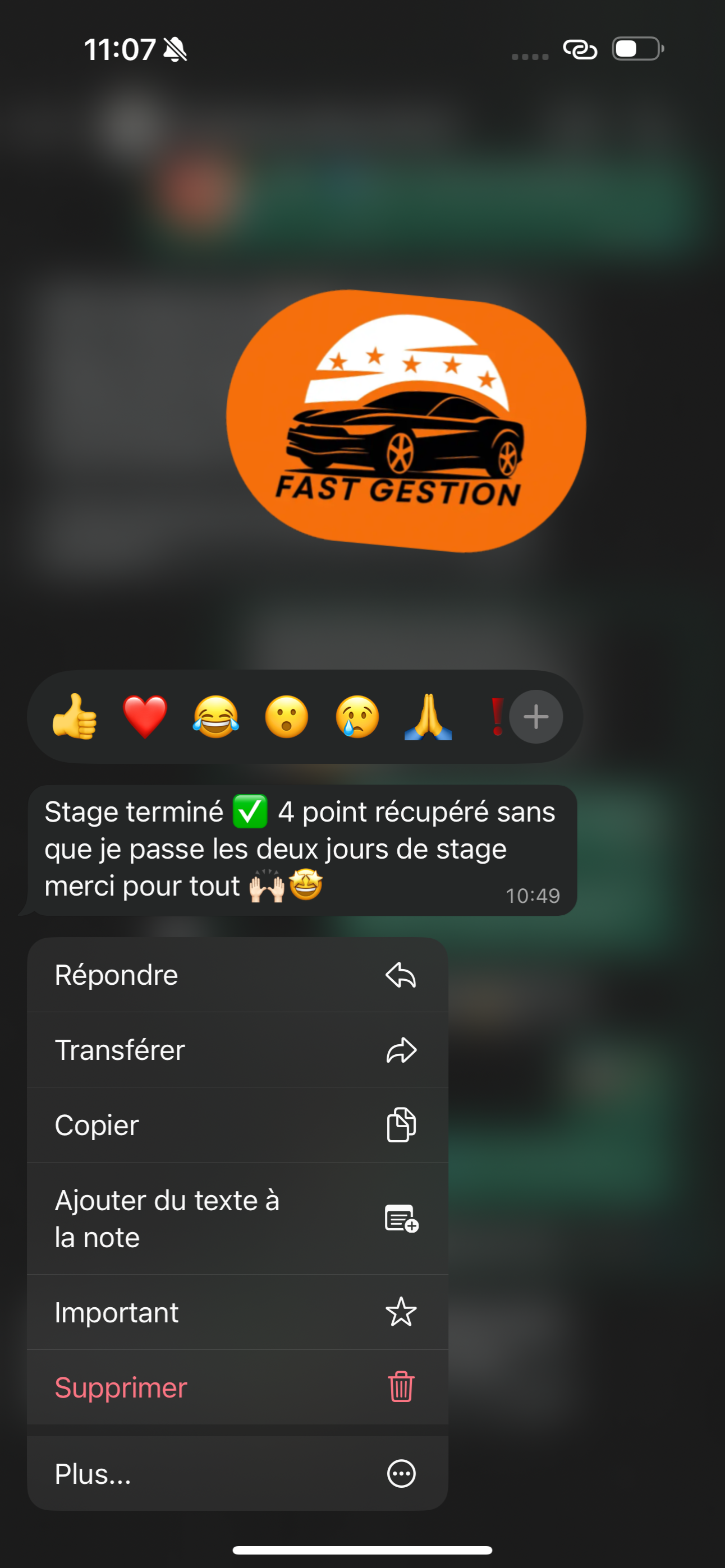React with the red heart emoji
Screen dimensions: 725x1568
click(x=145, y=717)
